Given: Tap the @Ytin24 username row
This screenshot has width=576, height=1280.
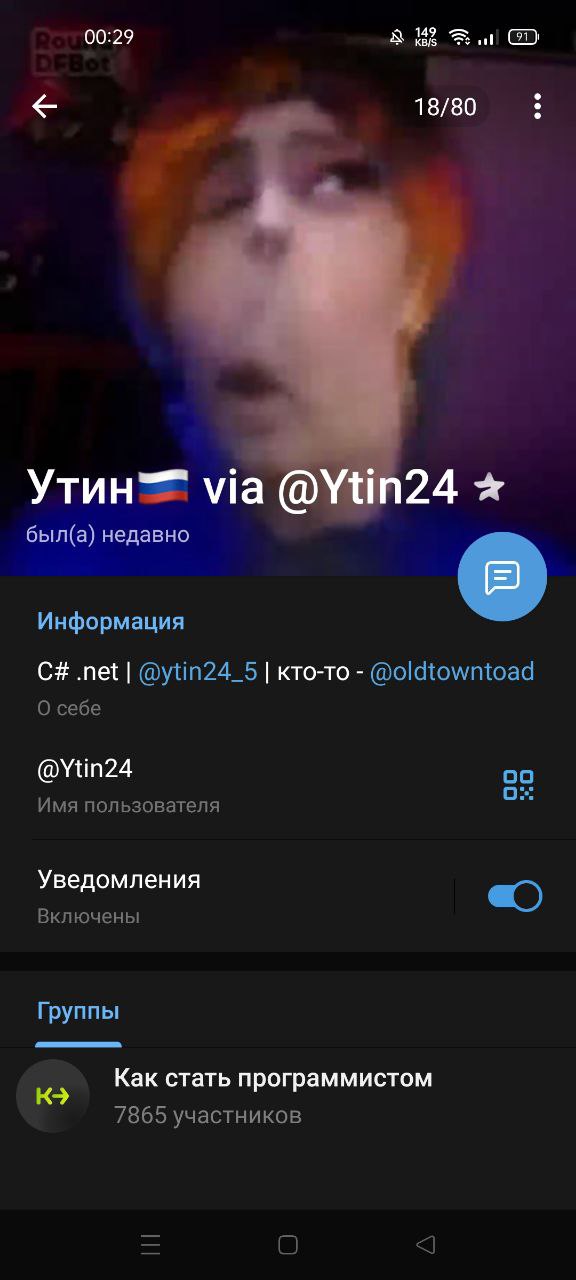Looking at the screenshot, I should point(288,786).
